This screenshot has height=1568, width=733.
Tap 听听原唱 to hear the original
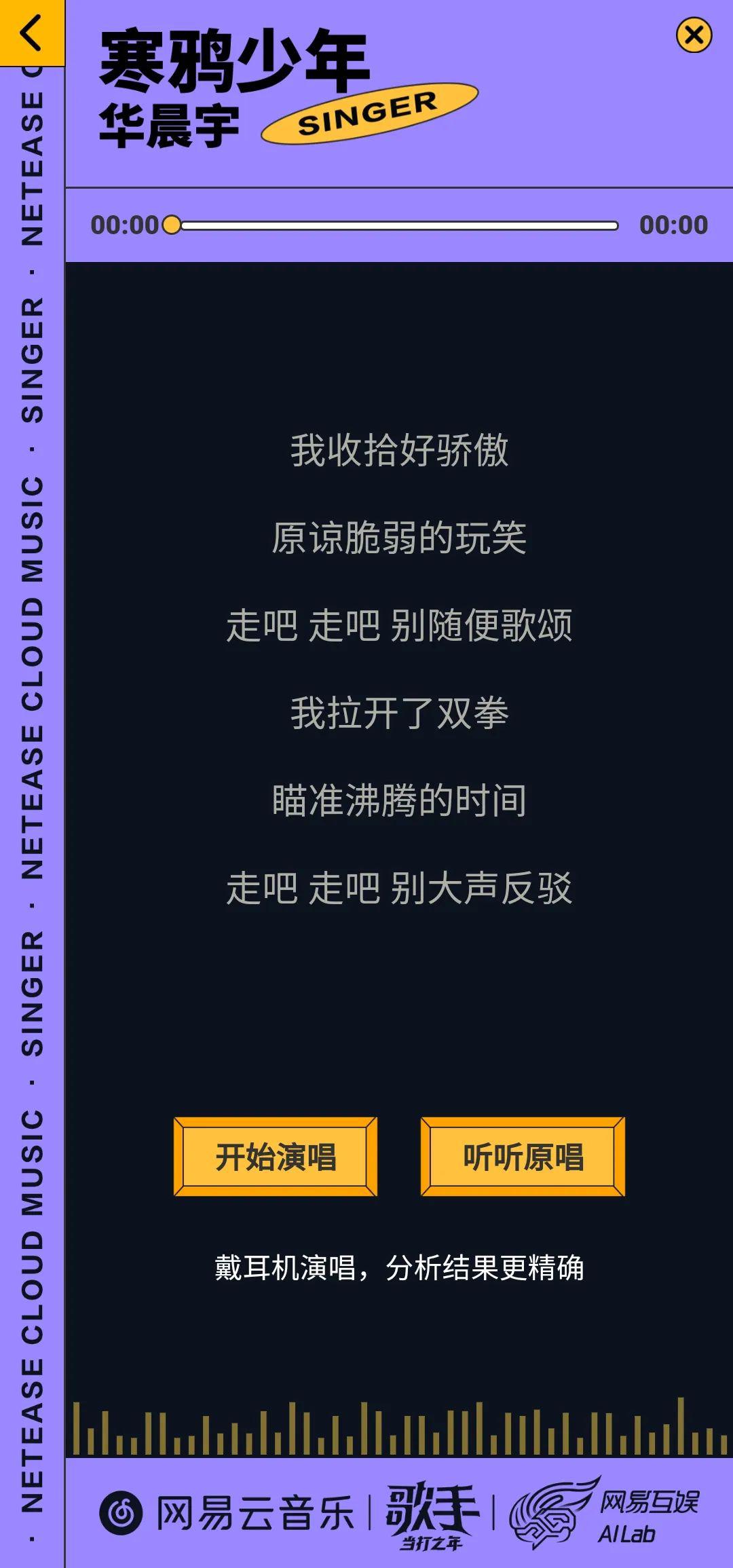523,1157
